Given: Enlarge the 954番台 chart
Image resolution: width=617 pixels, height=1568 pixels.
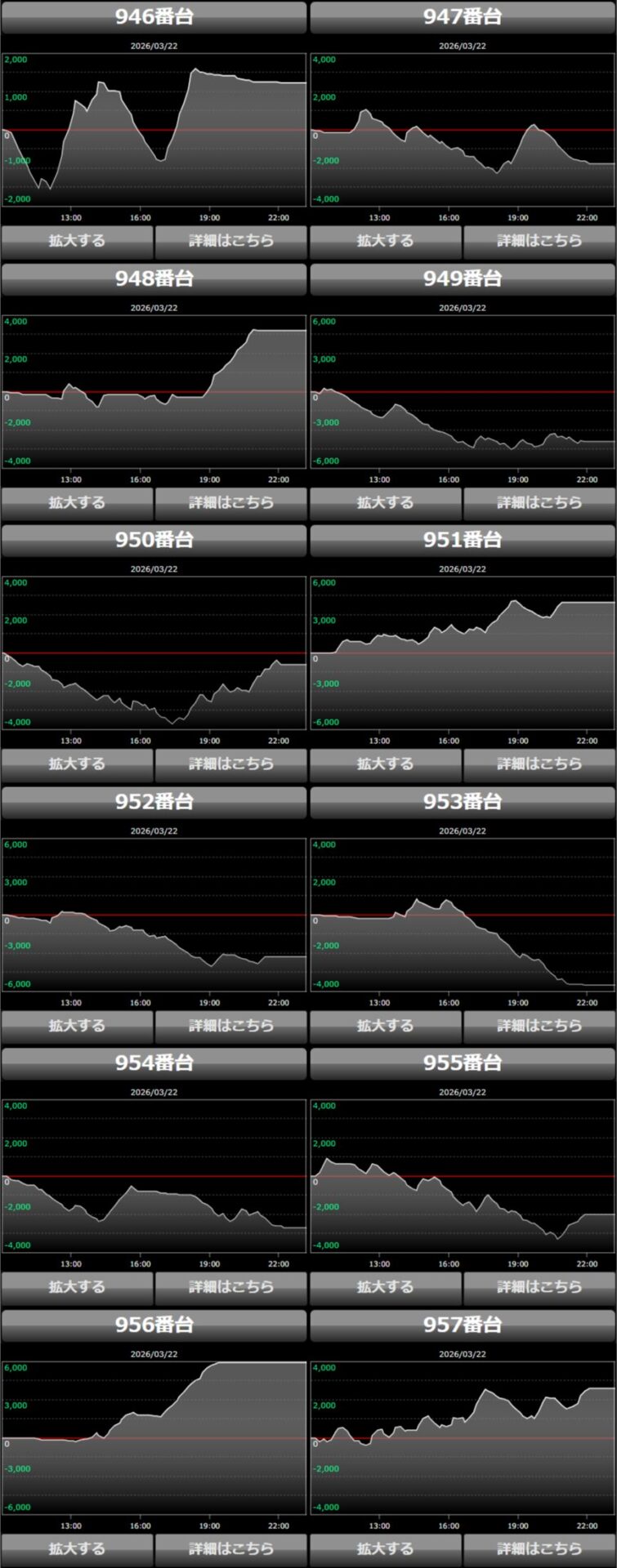Looking at the screenshot, I should click(x=77, y=1286).
